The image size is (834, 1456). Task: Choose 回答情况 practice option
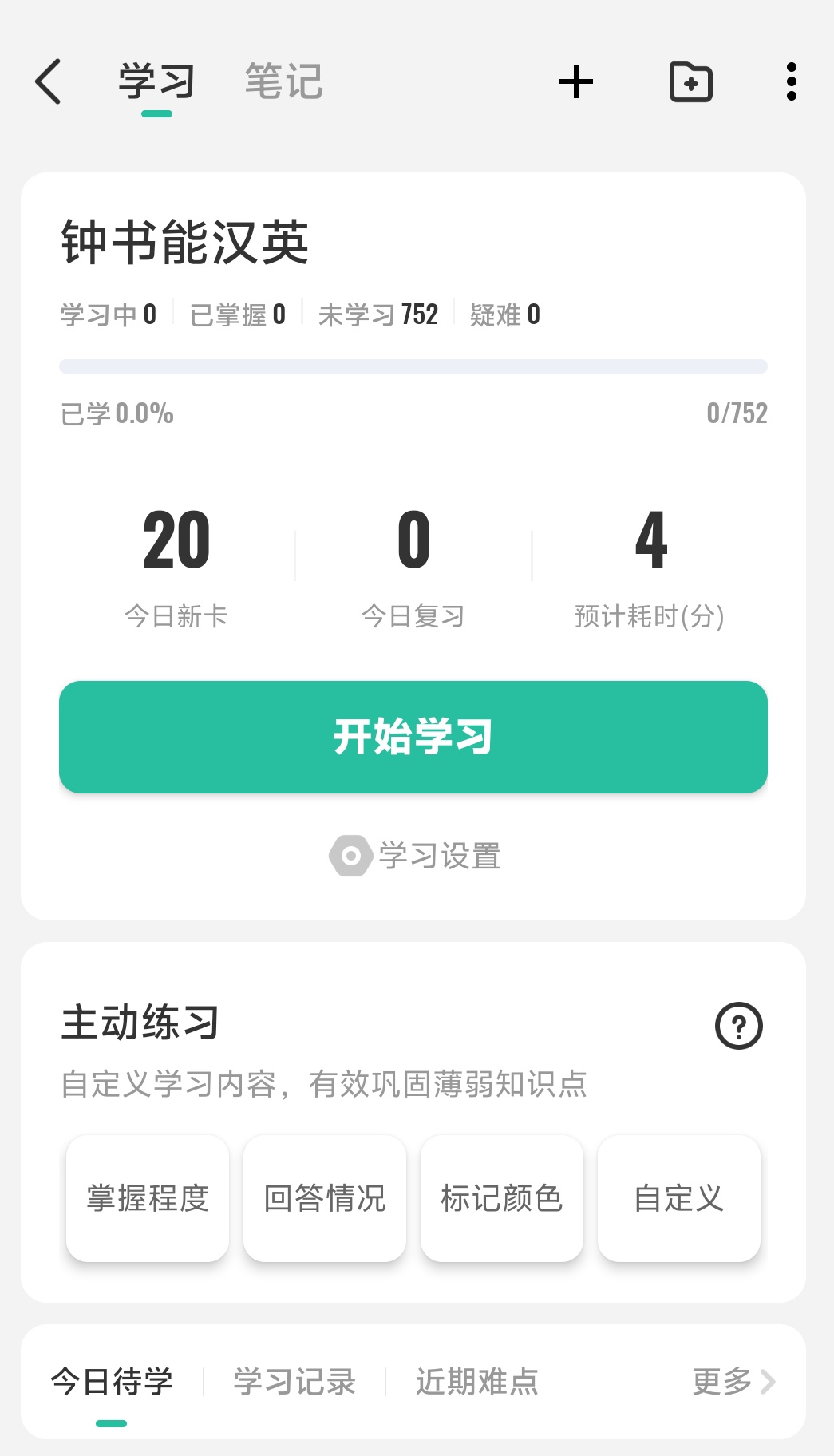coord(325,1198)
